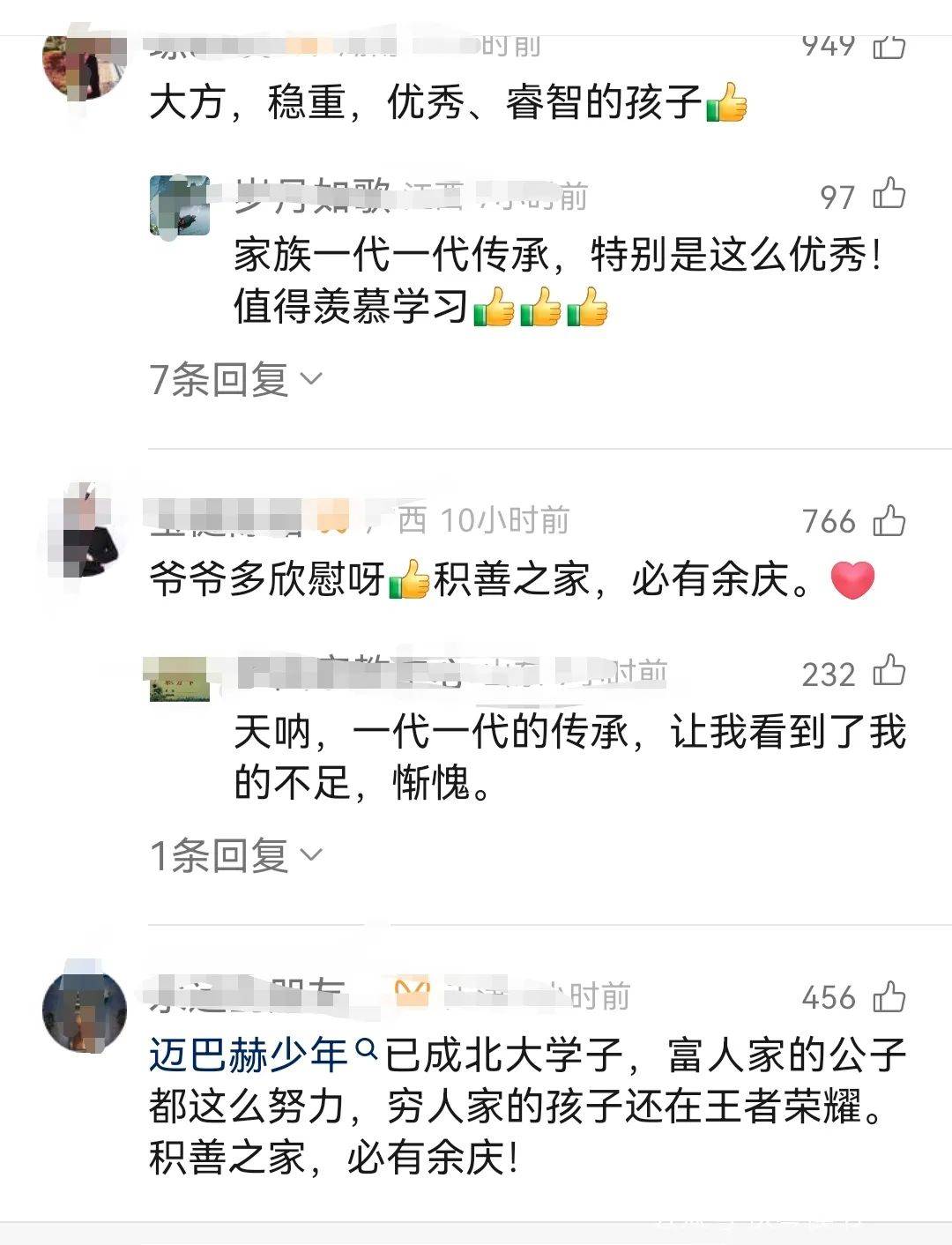The image size is (952, 1245).
Task: View profile picture of 迈巴赫少年 commenter
Action: pos(85,1012)
